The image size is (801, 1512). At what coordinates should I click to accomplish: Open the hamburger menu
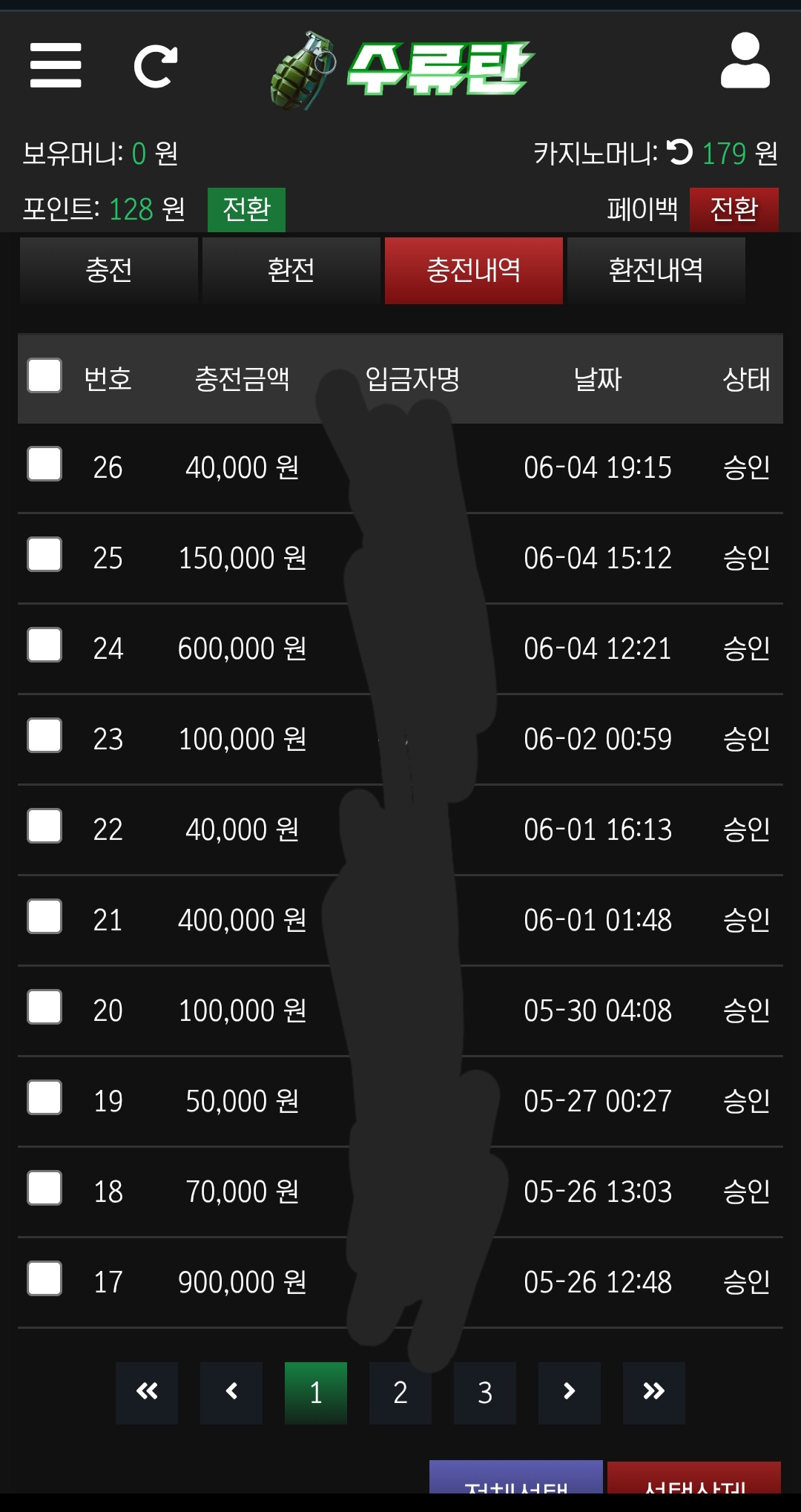pyautogui.click(x=56, y=65)
